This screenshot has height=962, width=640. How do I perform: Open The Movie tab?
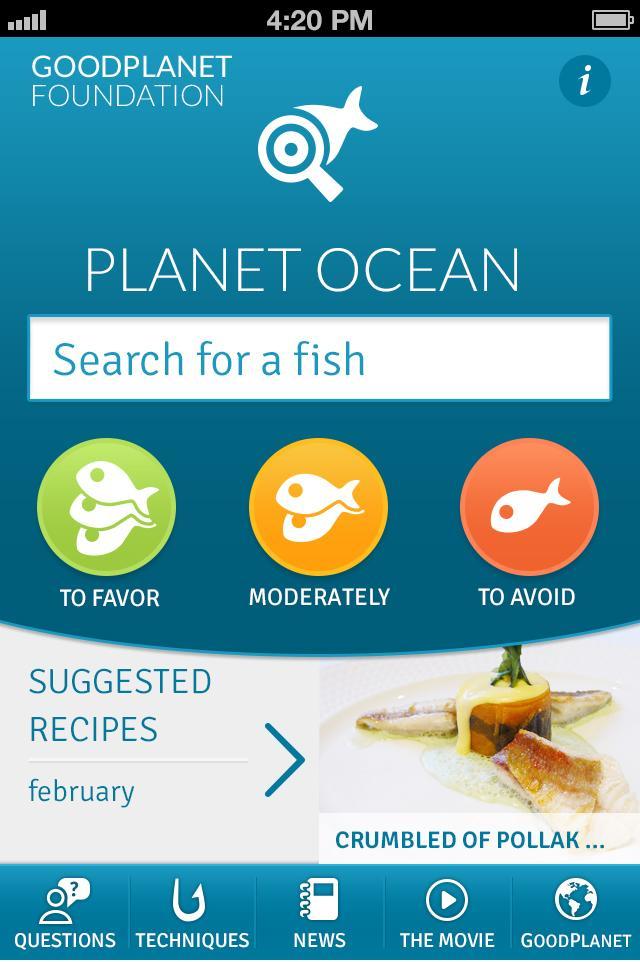(x=447, y=913)
